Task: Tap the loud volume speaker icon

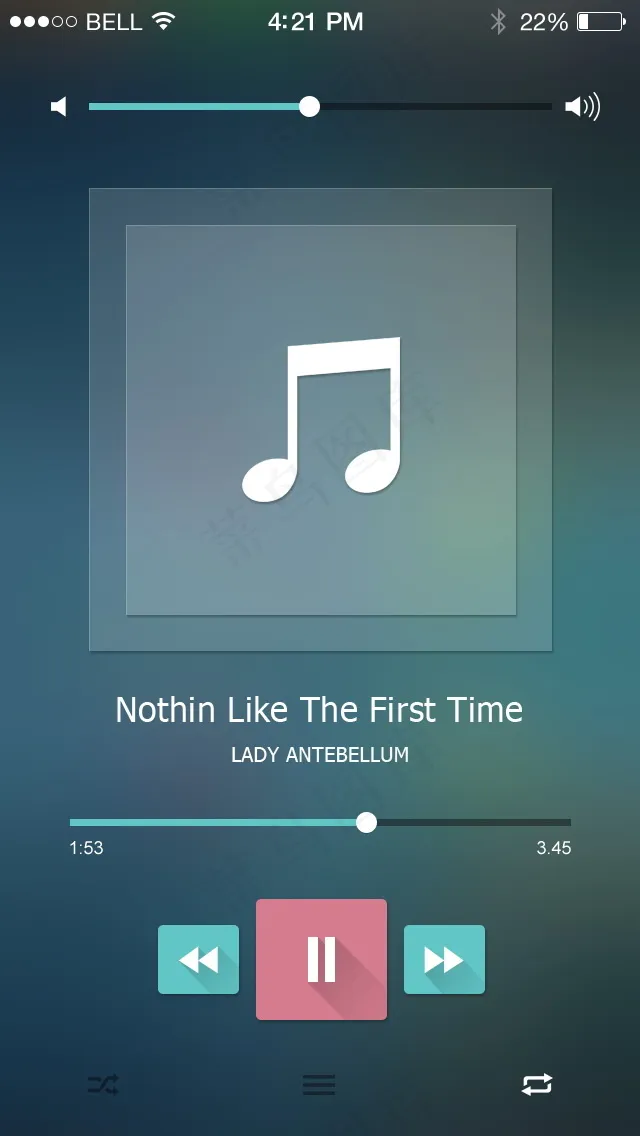Action: click(582, 107)
